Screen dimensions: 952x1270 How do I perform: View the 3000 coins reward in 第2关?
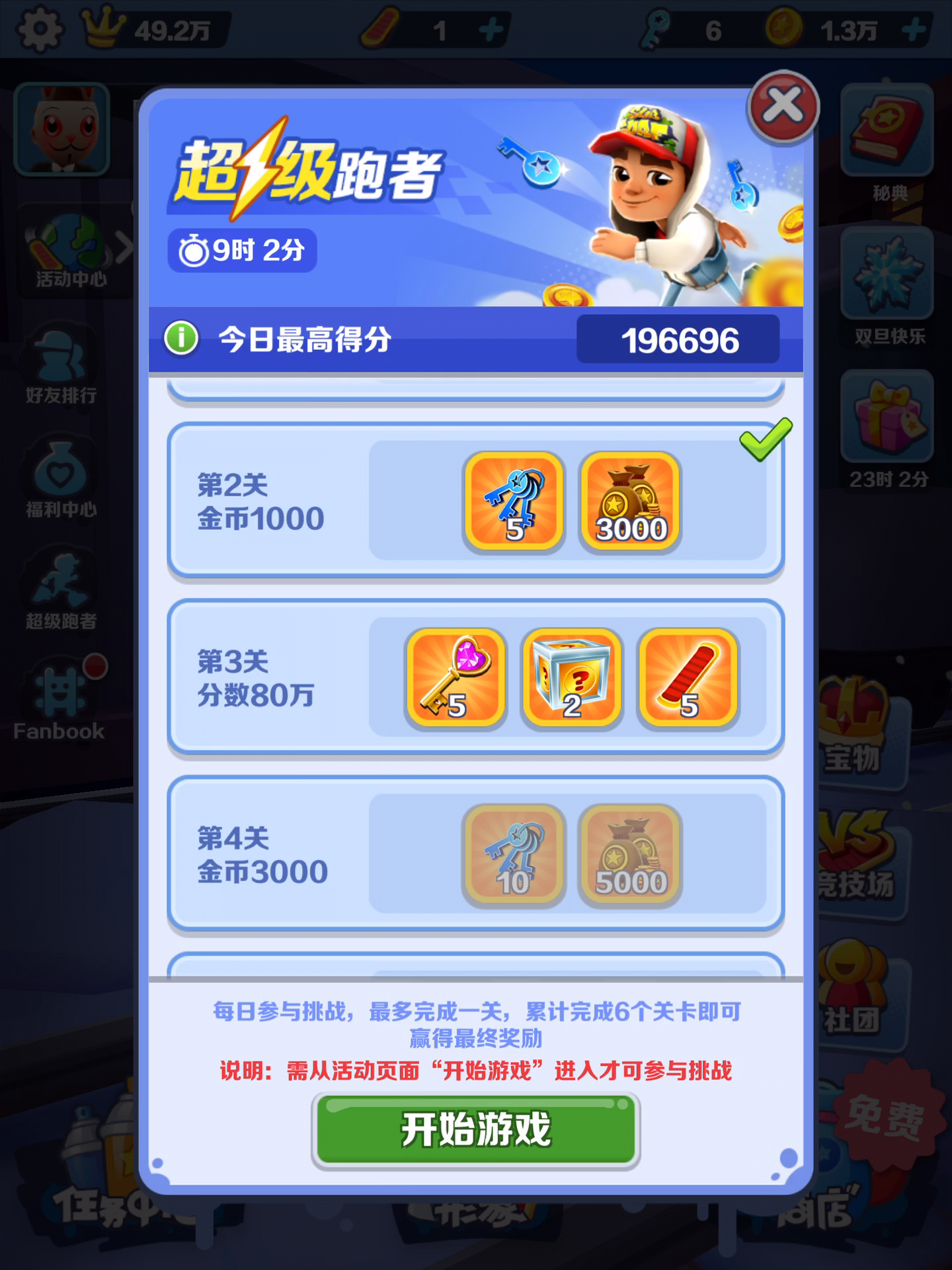click(x=630, y=501)
